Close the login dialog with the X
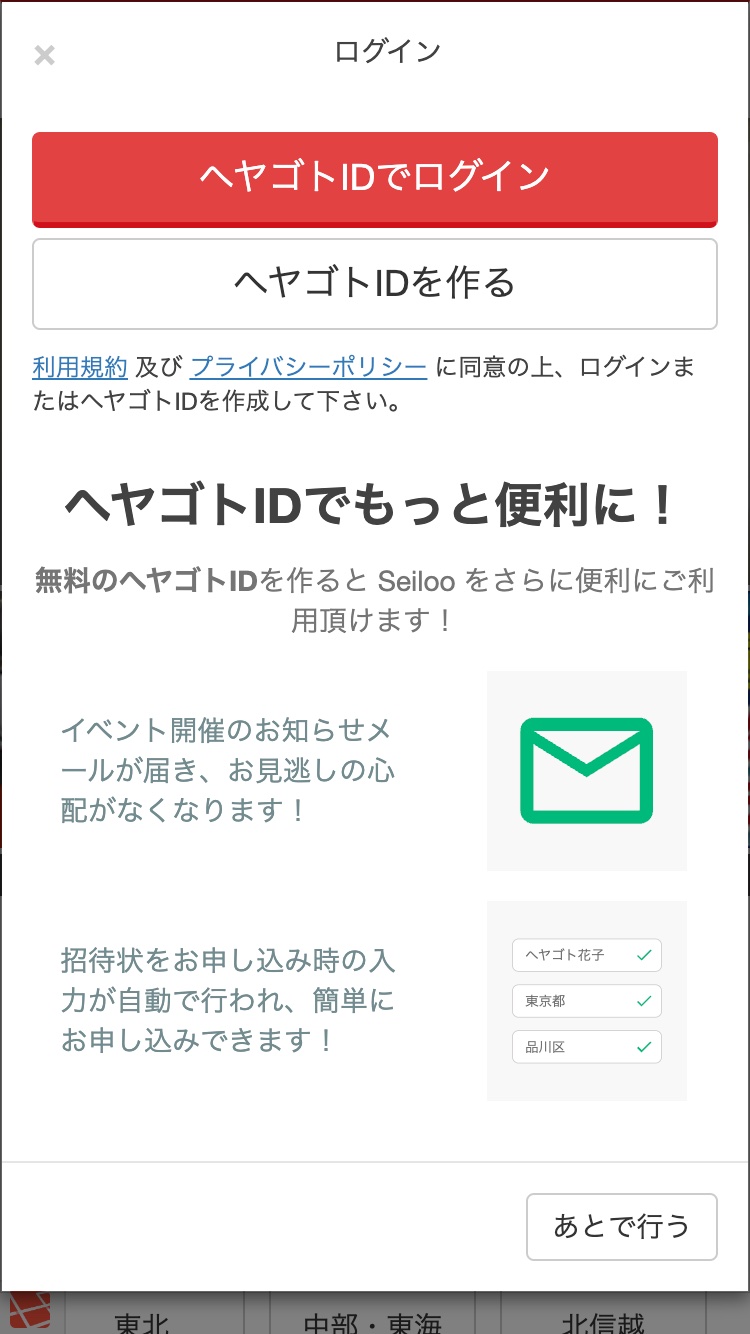 [x=44, y=56]
